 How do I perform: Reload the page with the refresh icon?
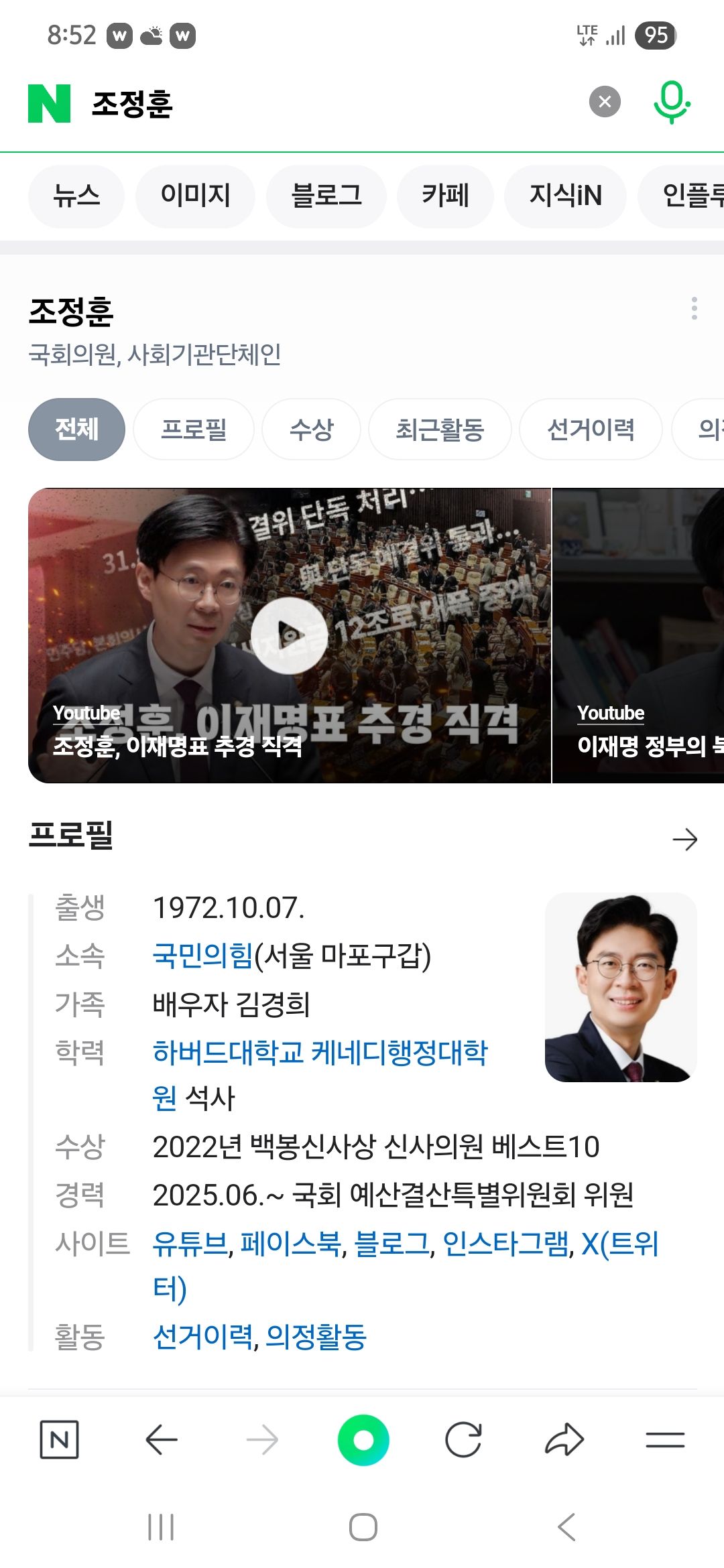click(x=463, y=1439)
